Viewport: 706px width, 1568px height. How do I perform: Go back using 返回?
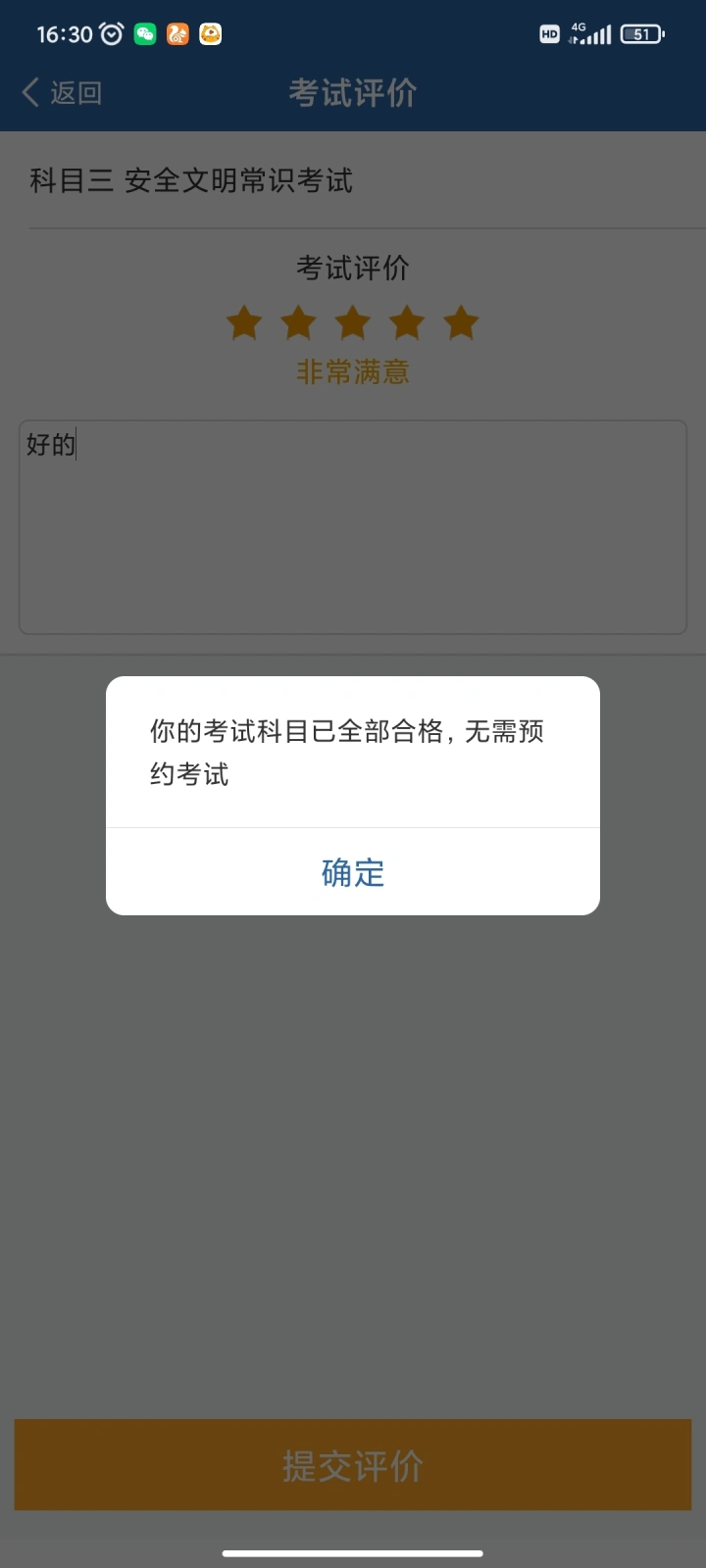coord(62,93)
